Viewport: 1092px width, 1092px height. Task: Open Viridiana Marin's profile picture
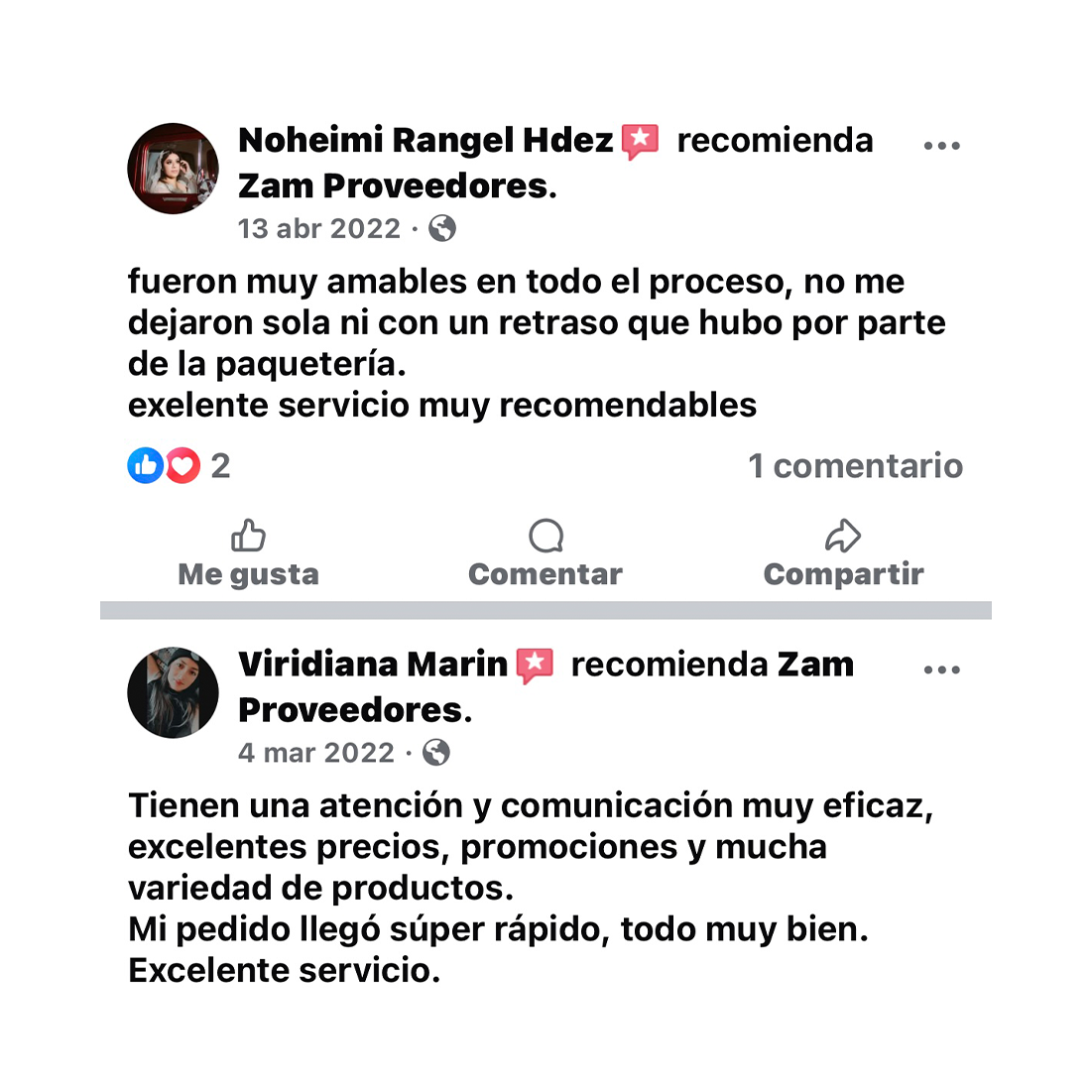[x=174, y=692]
